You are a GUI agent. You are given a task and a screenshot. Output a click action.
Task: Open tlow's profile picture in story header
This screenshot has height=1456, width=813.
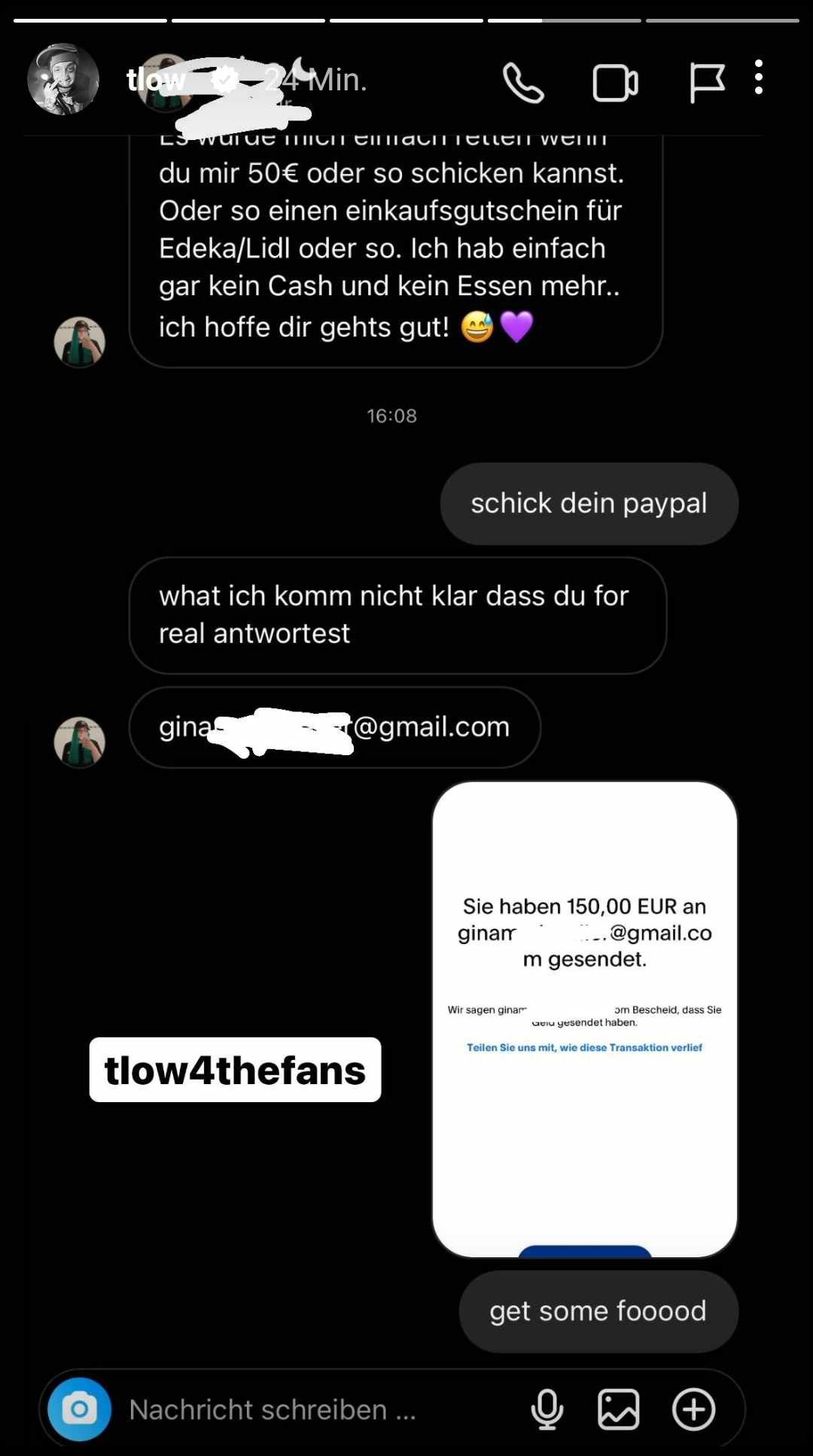(x=63, y=79)
